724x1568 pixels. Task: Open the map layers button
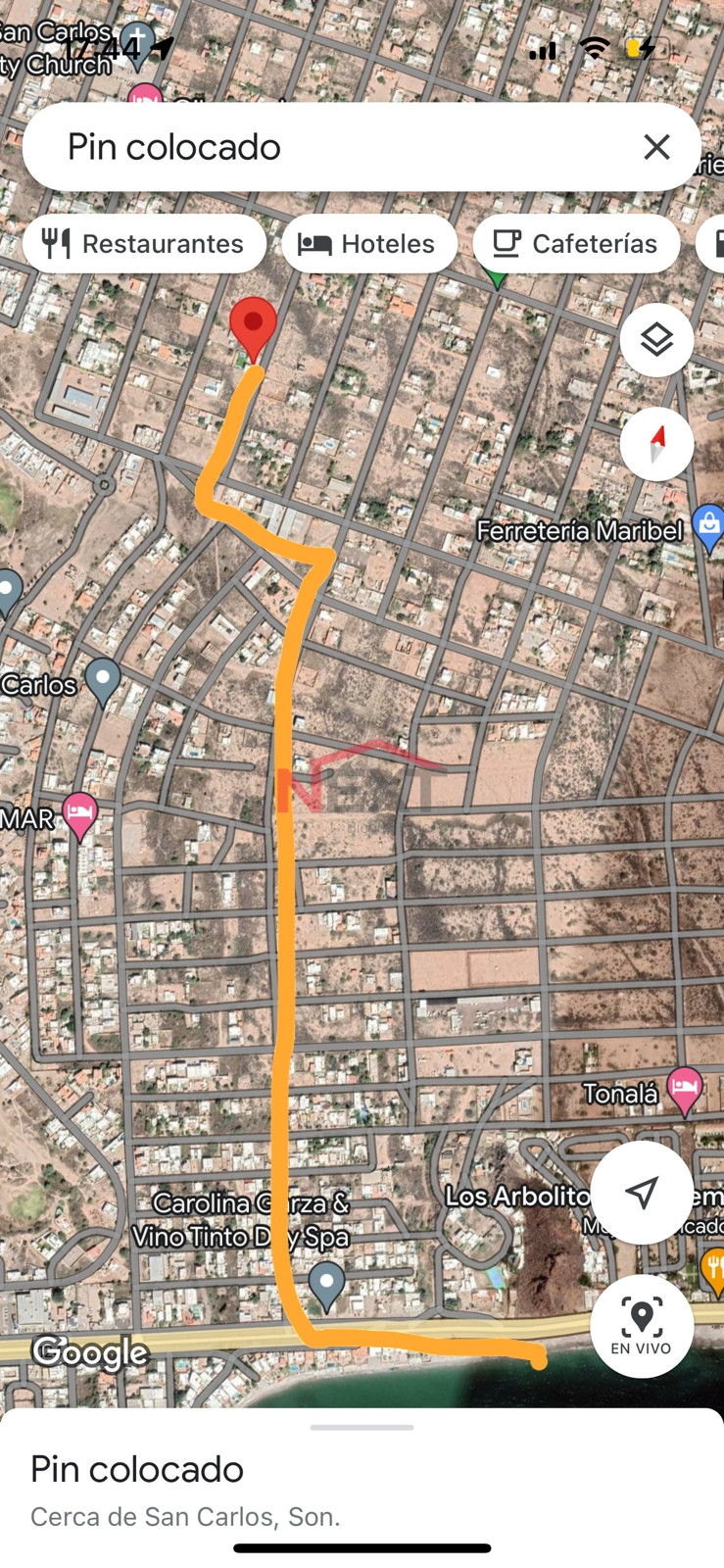tap(656, 340)
